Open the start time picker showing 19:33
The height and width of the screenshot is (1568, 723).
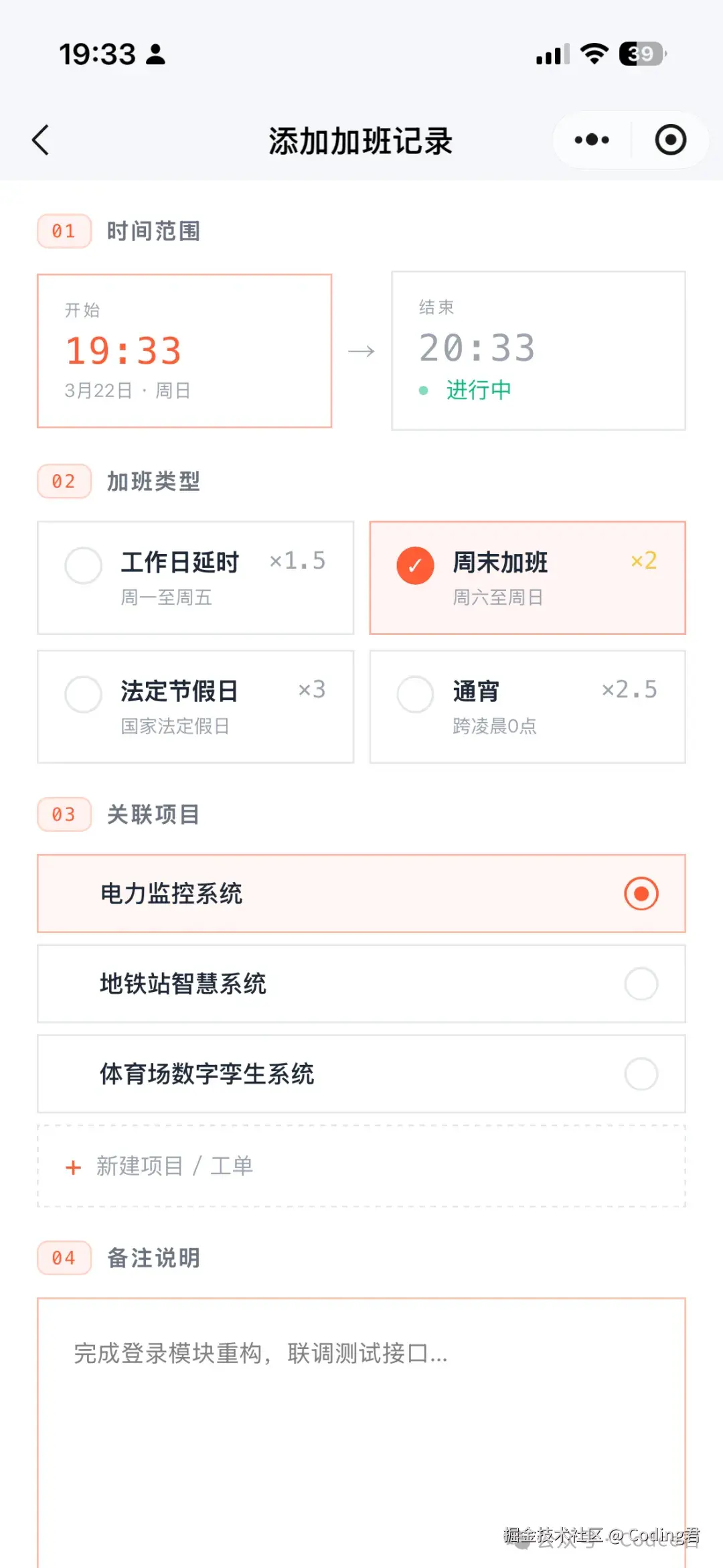(185, 350)
